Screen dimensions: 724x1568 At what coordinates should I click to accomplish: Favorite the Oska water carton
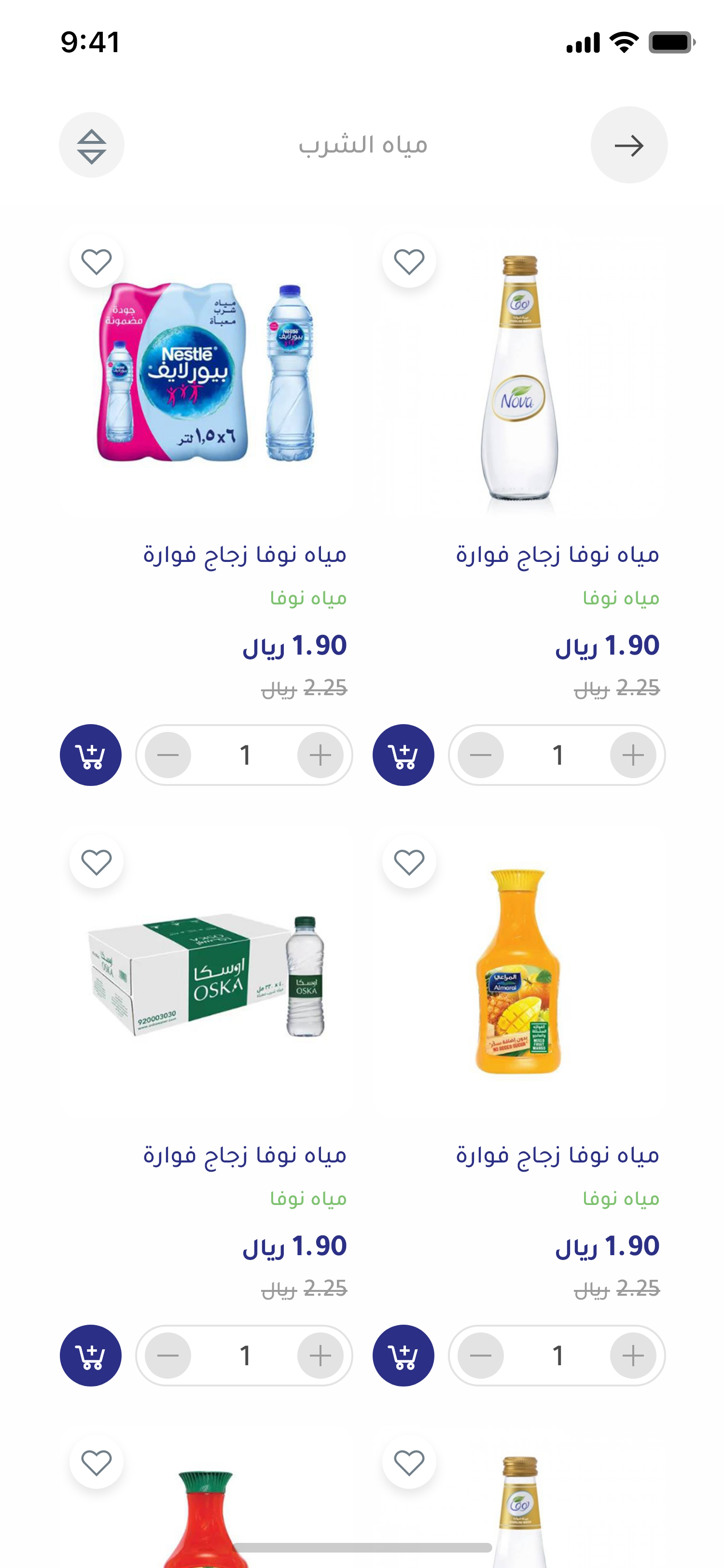pyautogui.click(x=97, y=862)
